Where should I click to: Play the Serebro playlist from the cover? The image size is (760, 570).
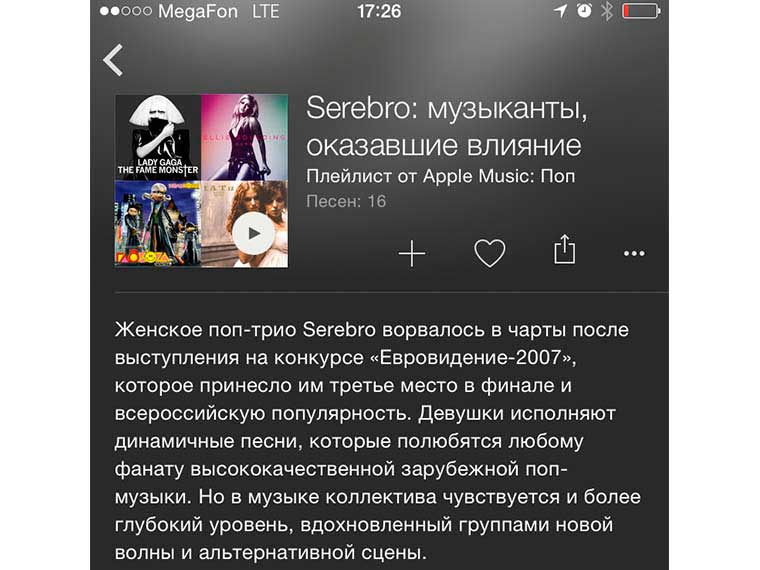click(x=253, y=234)
